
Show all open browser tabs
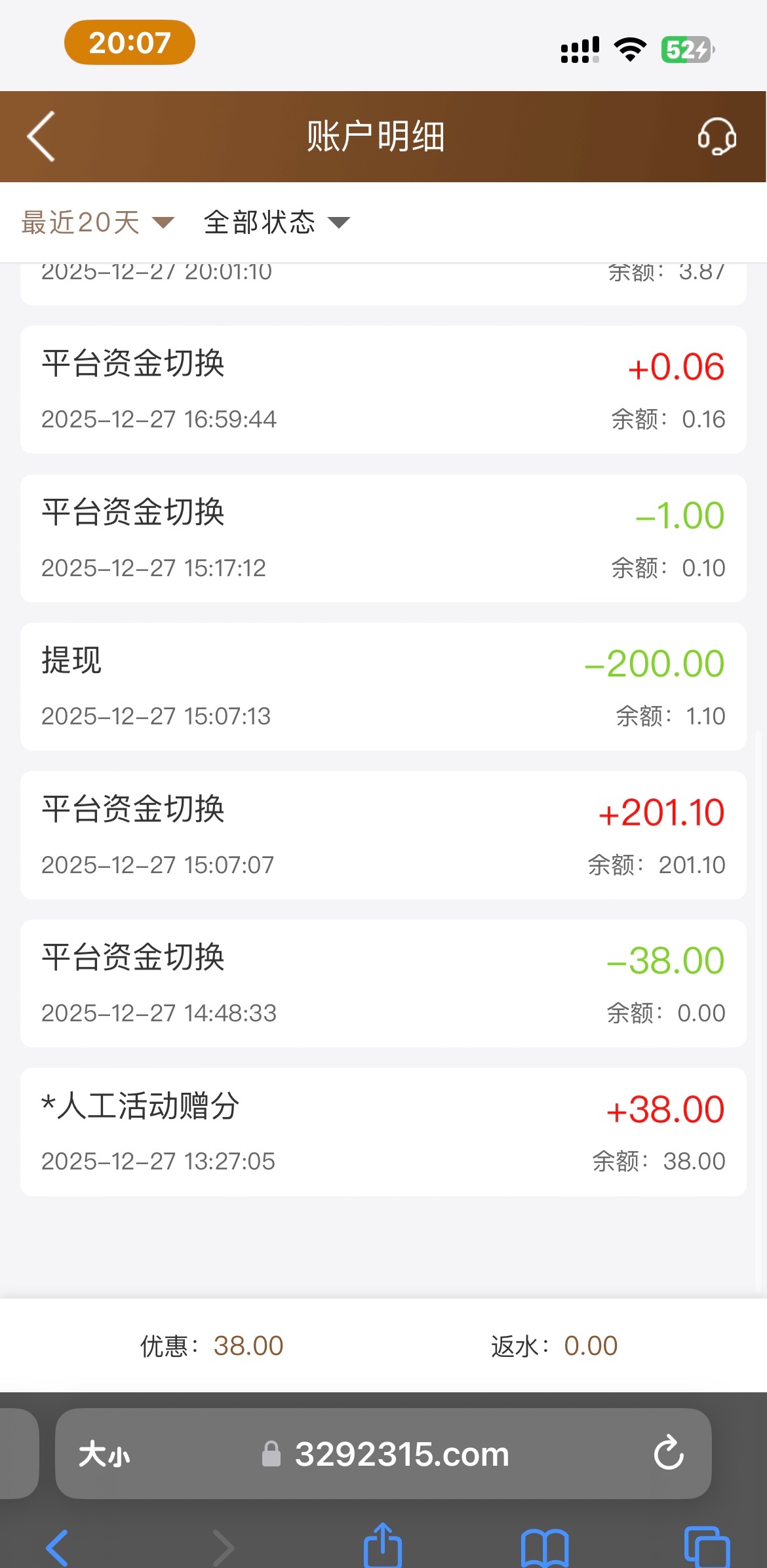click(x=706, y=1547)
